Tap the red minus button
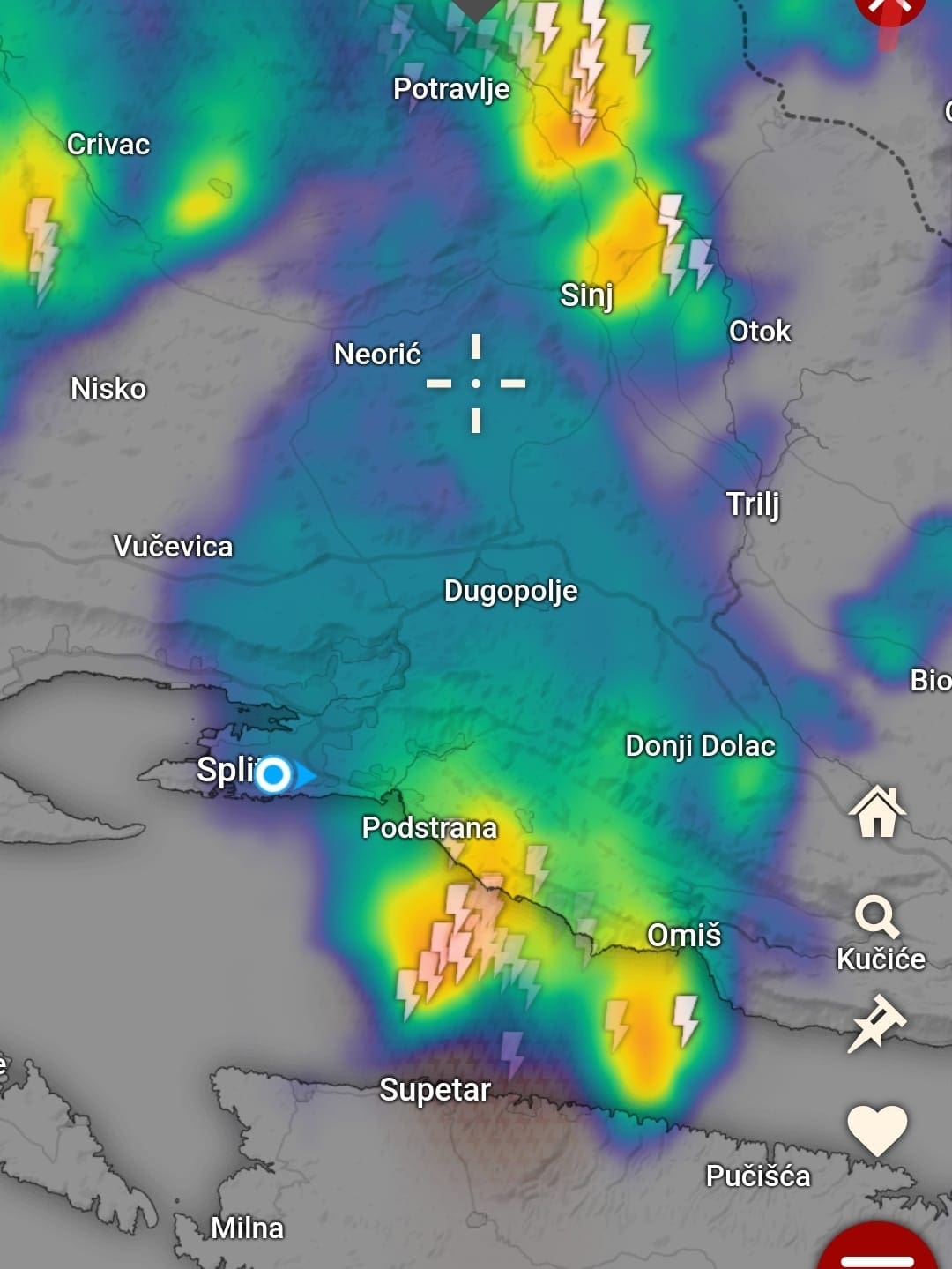Image resolution: width=952 pixels, height=1269 pixels. point(878,1252)
